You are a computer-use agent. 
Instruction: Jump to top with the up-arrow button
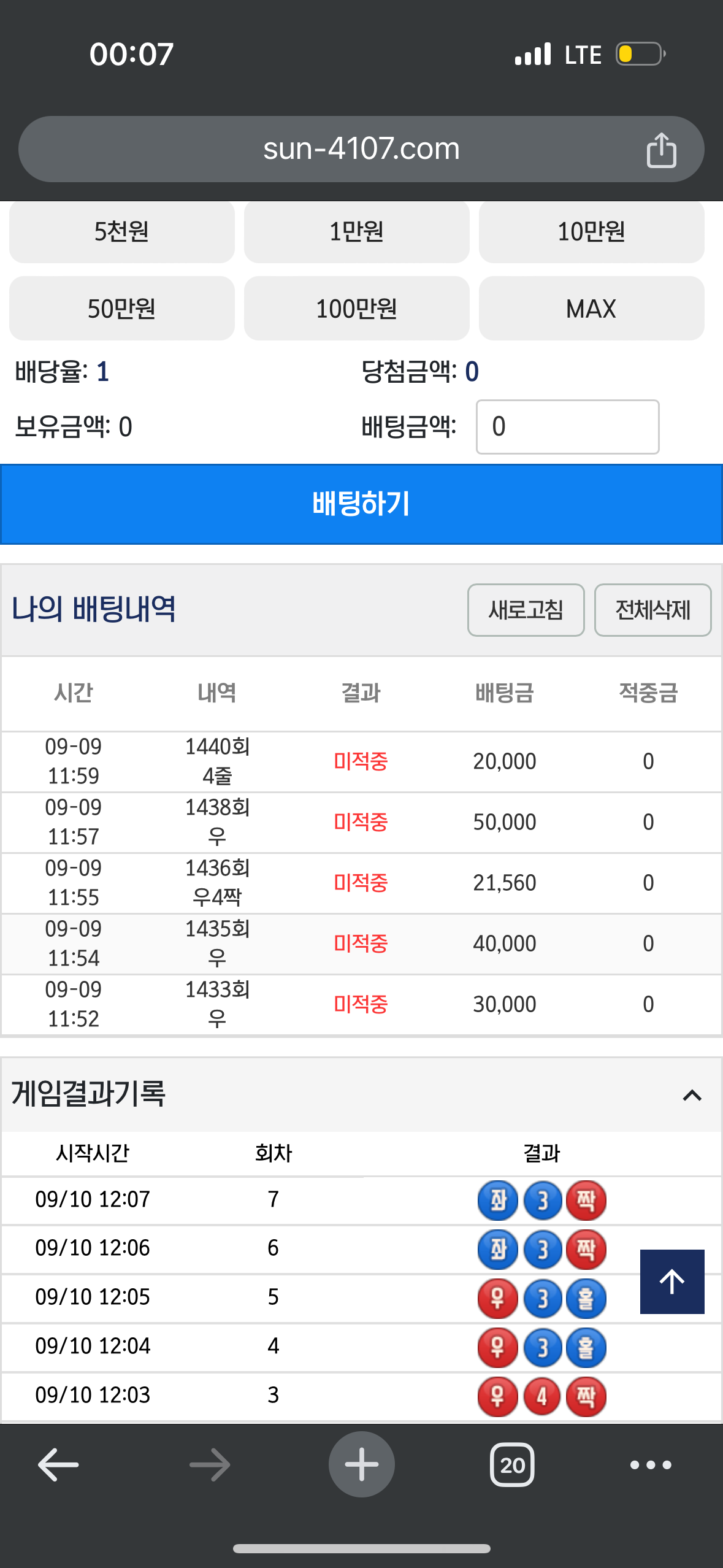[x=672, y=1282]
